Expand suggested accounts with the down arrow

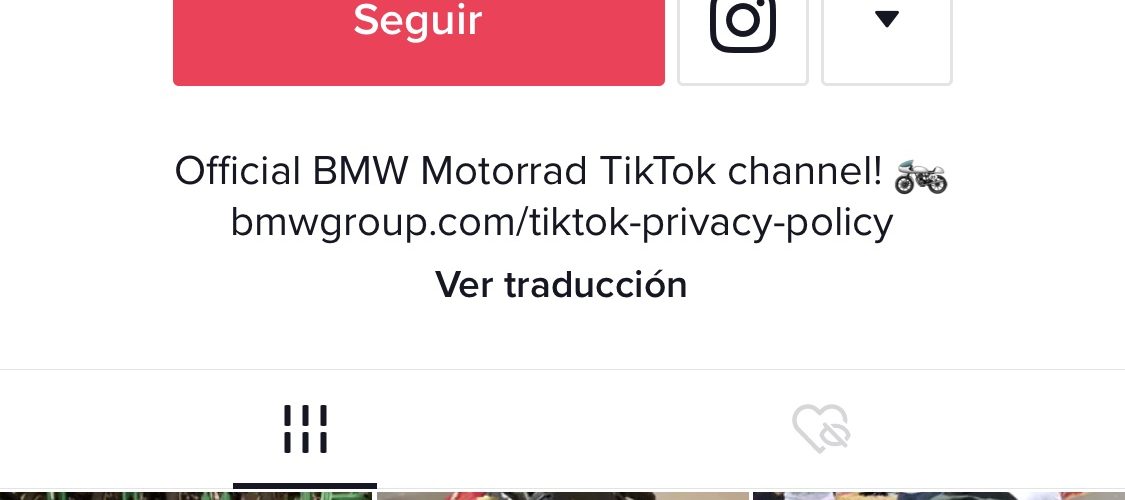click(x=886, y=30)
